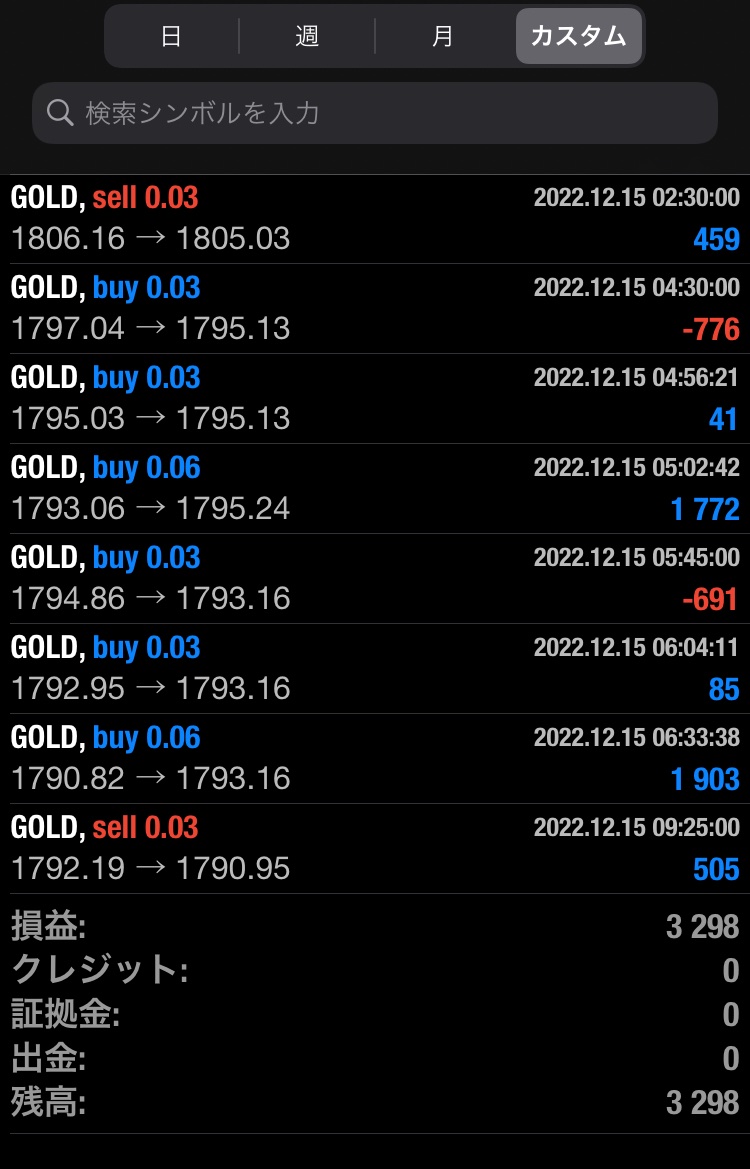This screenshot has height=1169, width=750.
Task: Open the GOLD buy 0.06 trade at 05:02:42
Action: click(375, 489)
